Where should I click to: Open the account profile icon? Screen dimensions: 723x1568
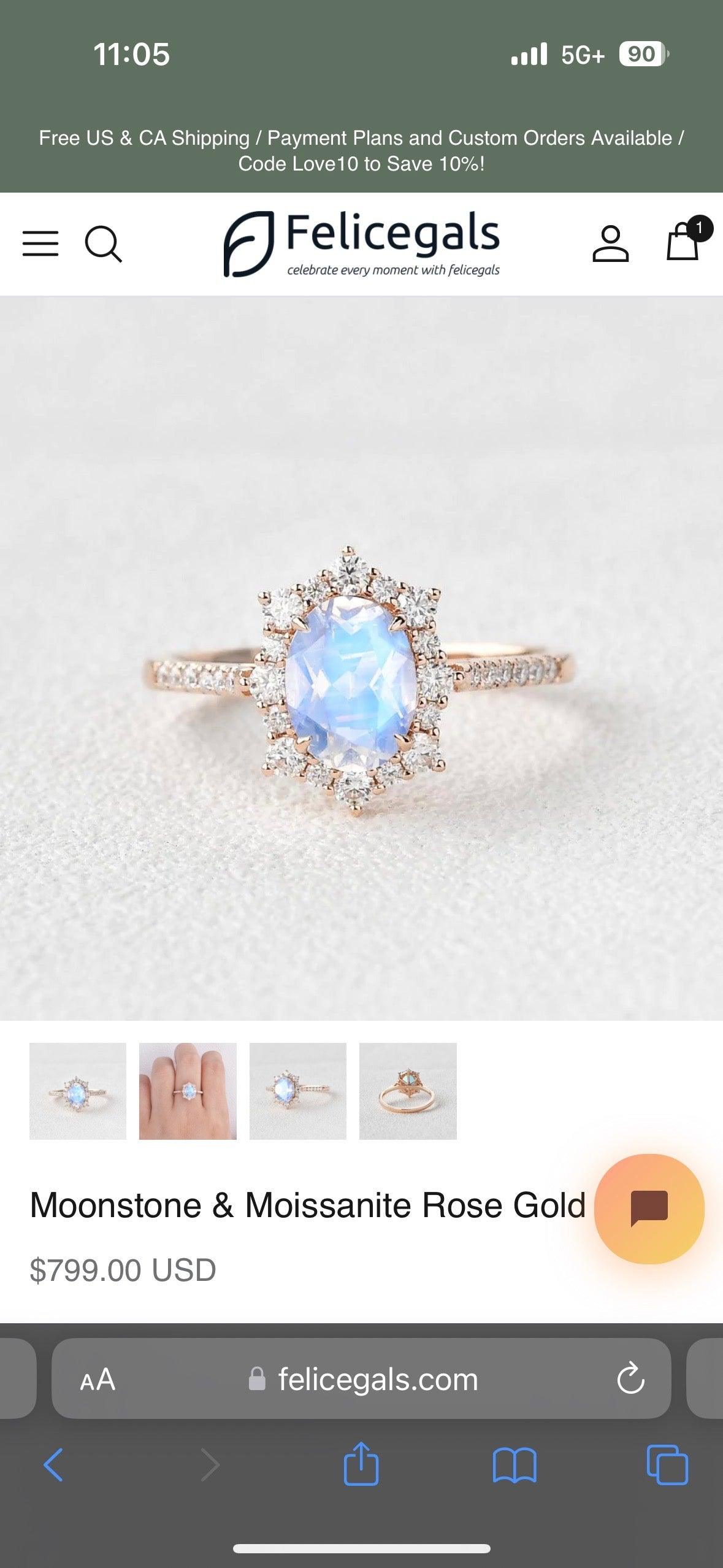point(610,244)
